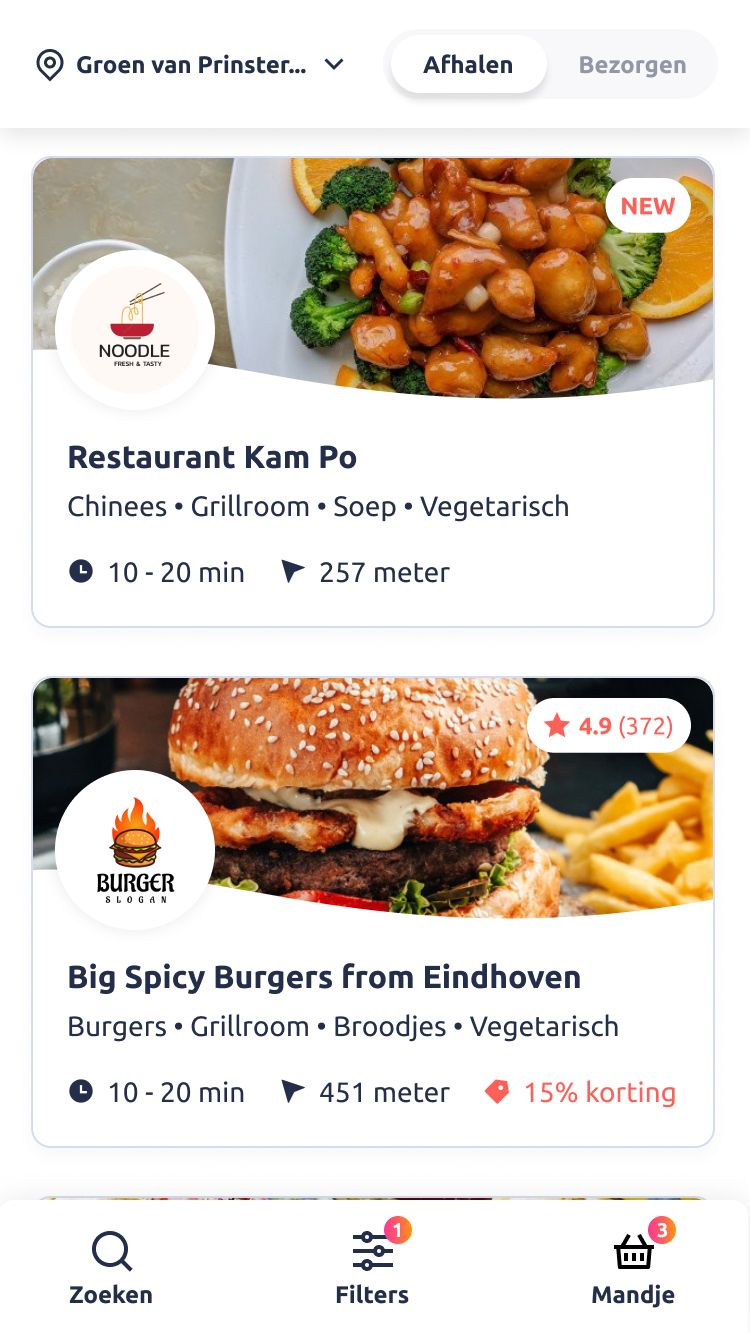This screenshot has width=750, height=1334.
Task: Switch pickup mode to Afhalen
Action: (468, 64)
